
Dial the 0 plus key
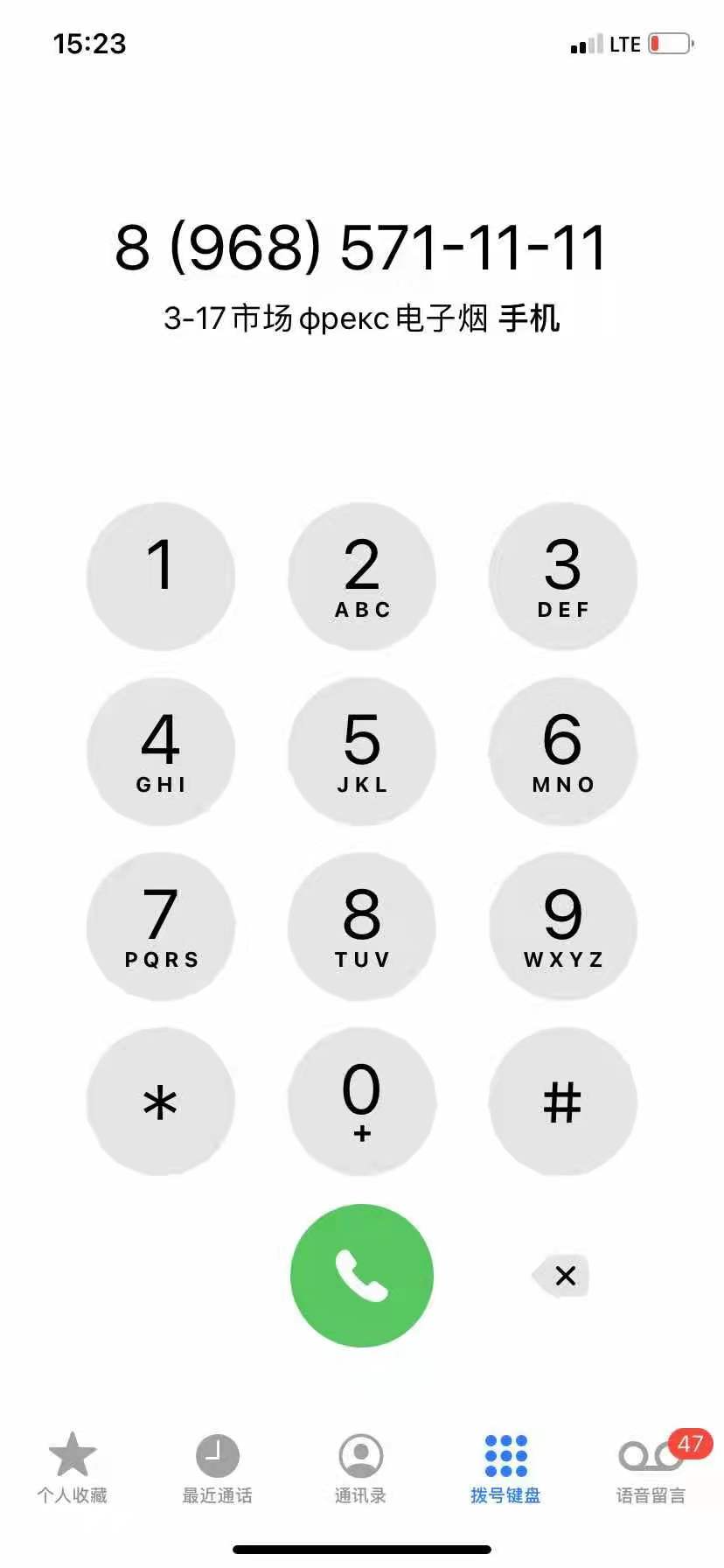click(362, 1101)
